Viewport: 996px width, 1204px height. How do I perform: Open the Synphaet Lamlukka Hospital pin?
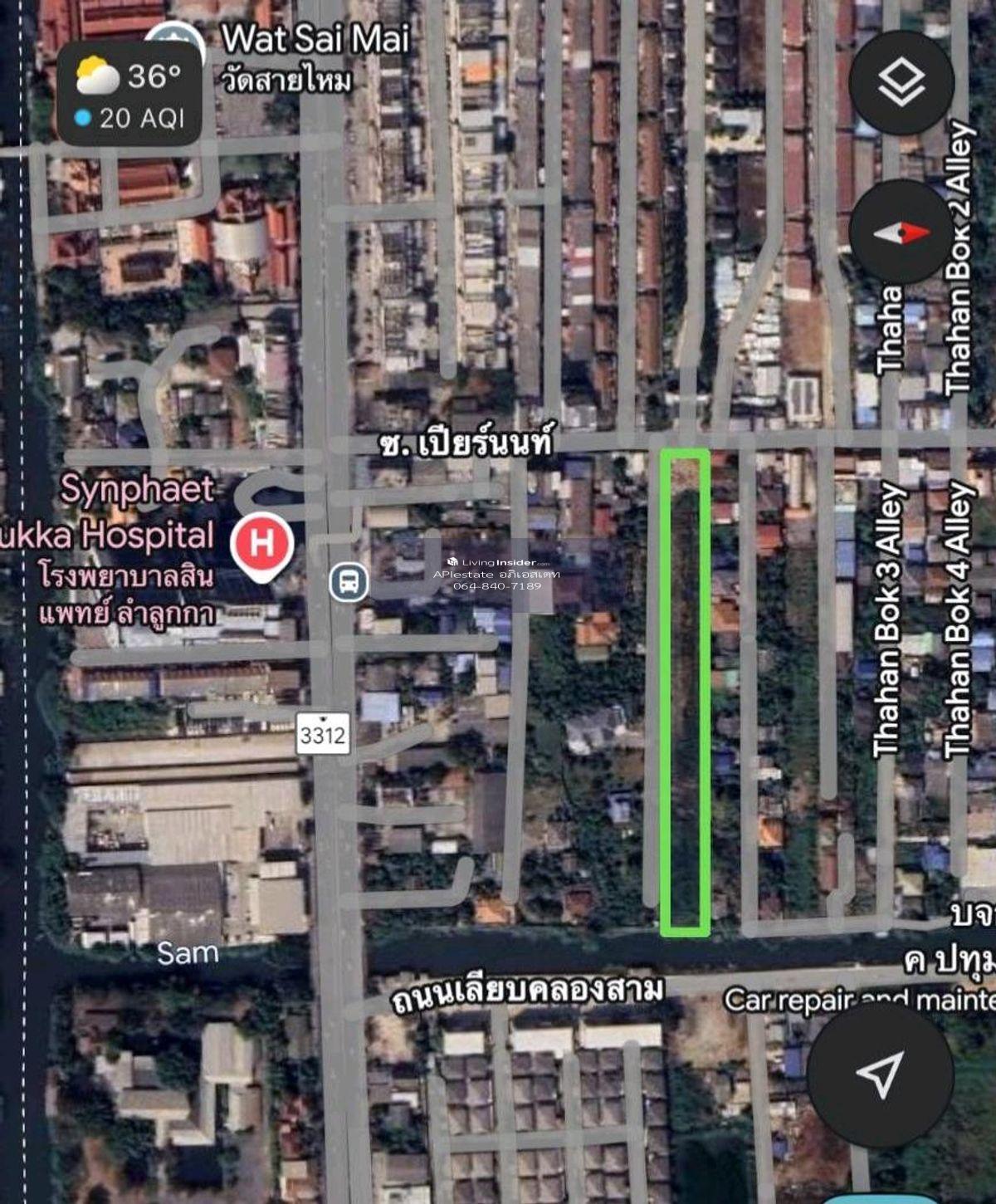point(261,545)
